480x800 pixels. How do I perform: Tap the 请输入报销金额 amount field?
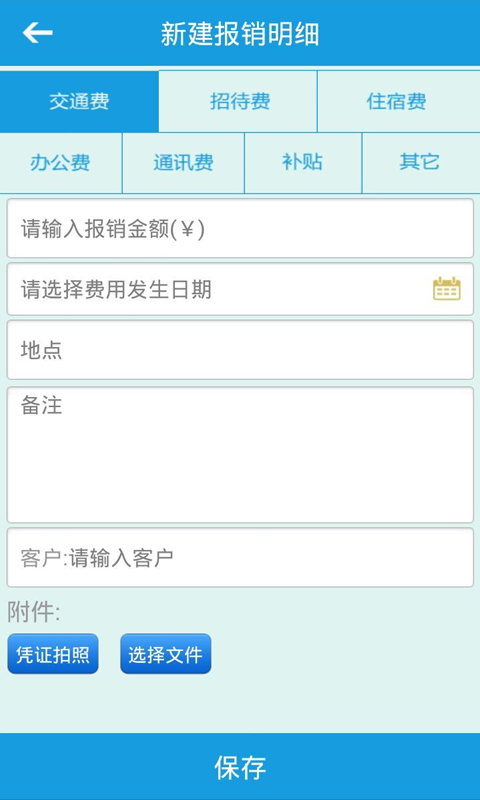coord(240,229)
